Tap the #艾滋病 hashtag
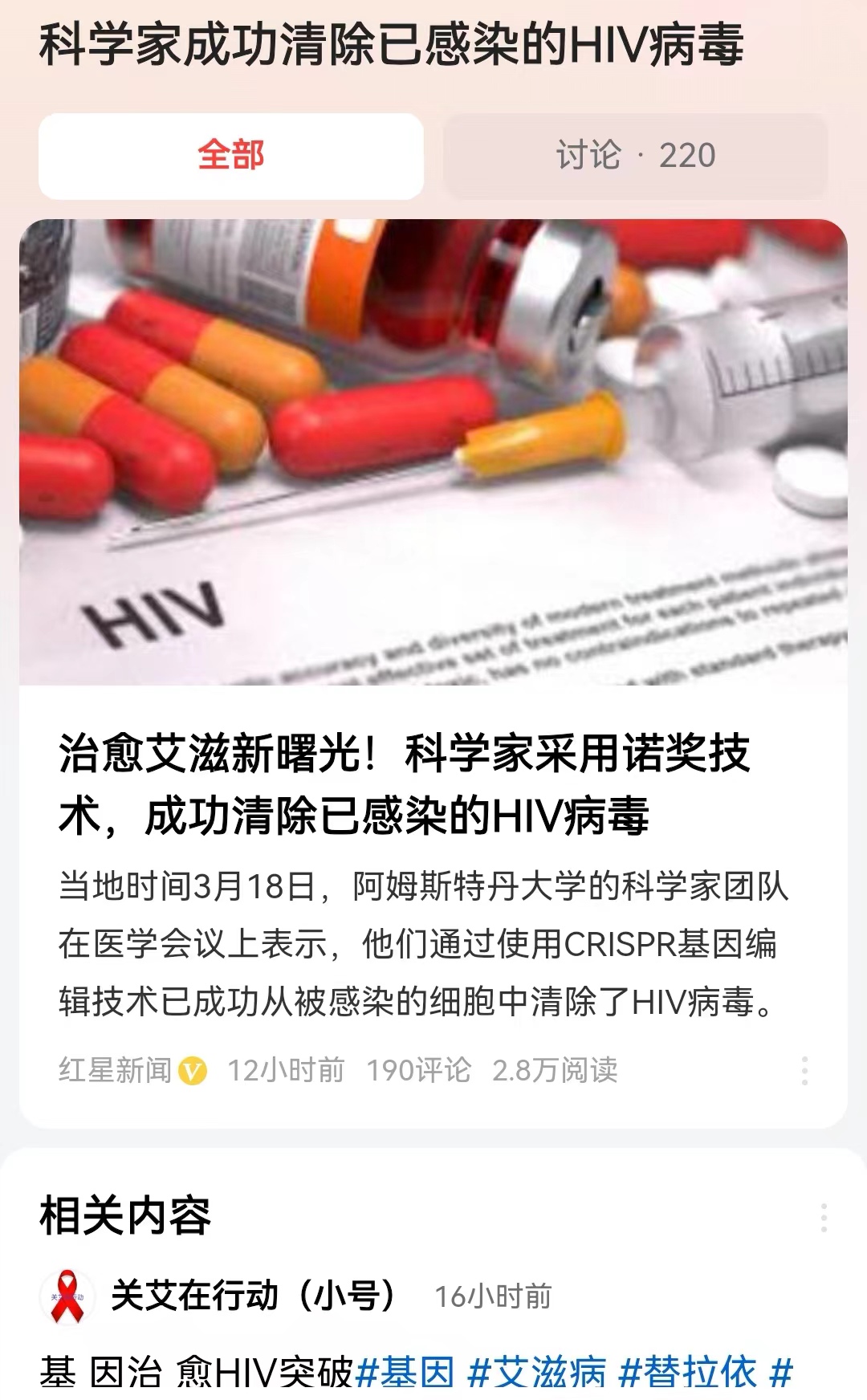Viewport: 867px width, 1400px height. [536, 1373]
